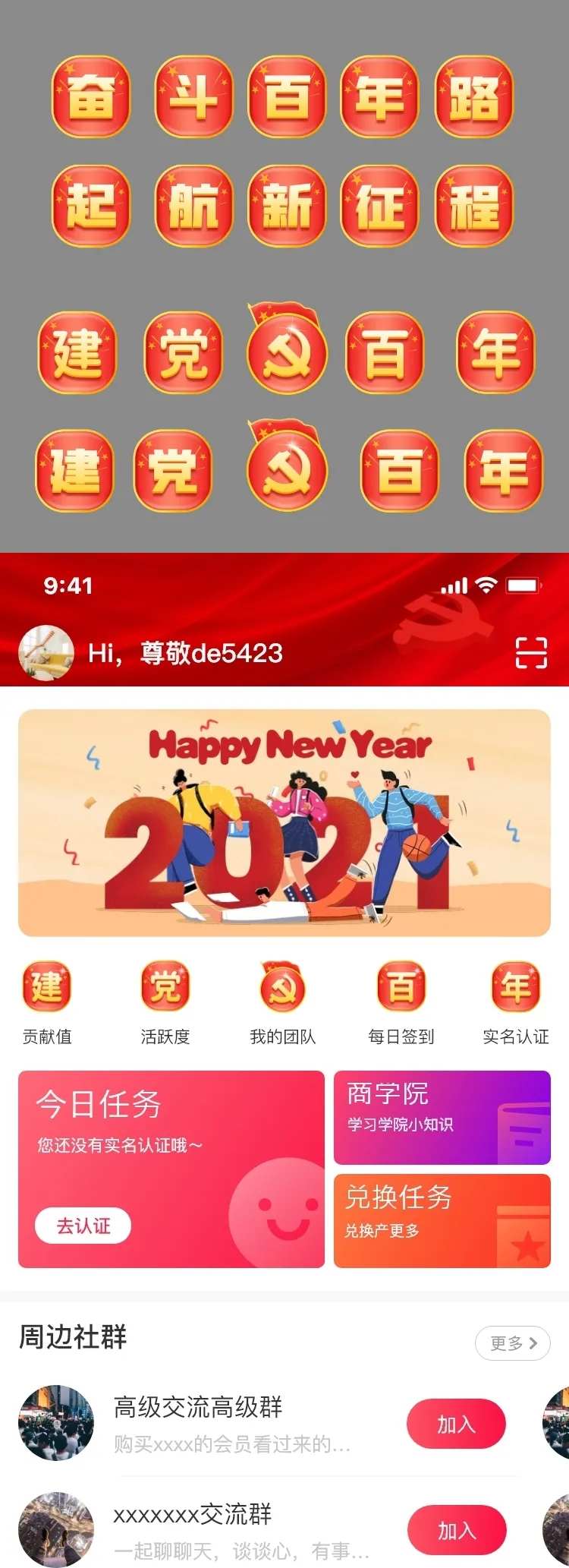Tap the 去认证 button to verify identity
This screenshot has height=1568, width=569.
[82, 1225]
